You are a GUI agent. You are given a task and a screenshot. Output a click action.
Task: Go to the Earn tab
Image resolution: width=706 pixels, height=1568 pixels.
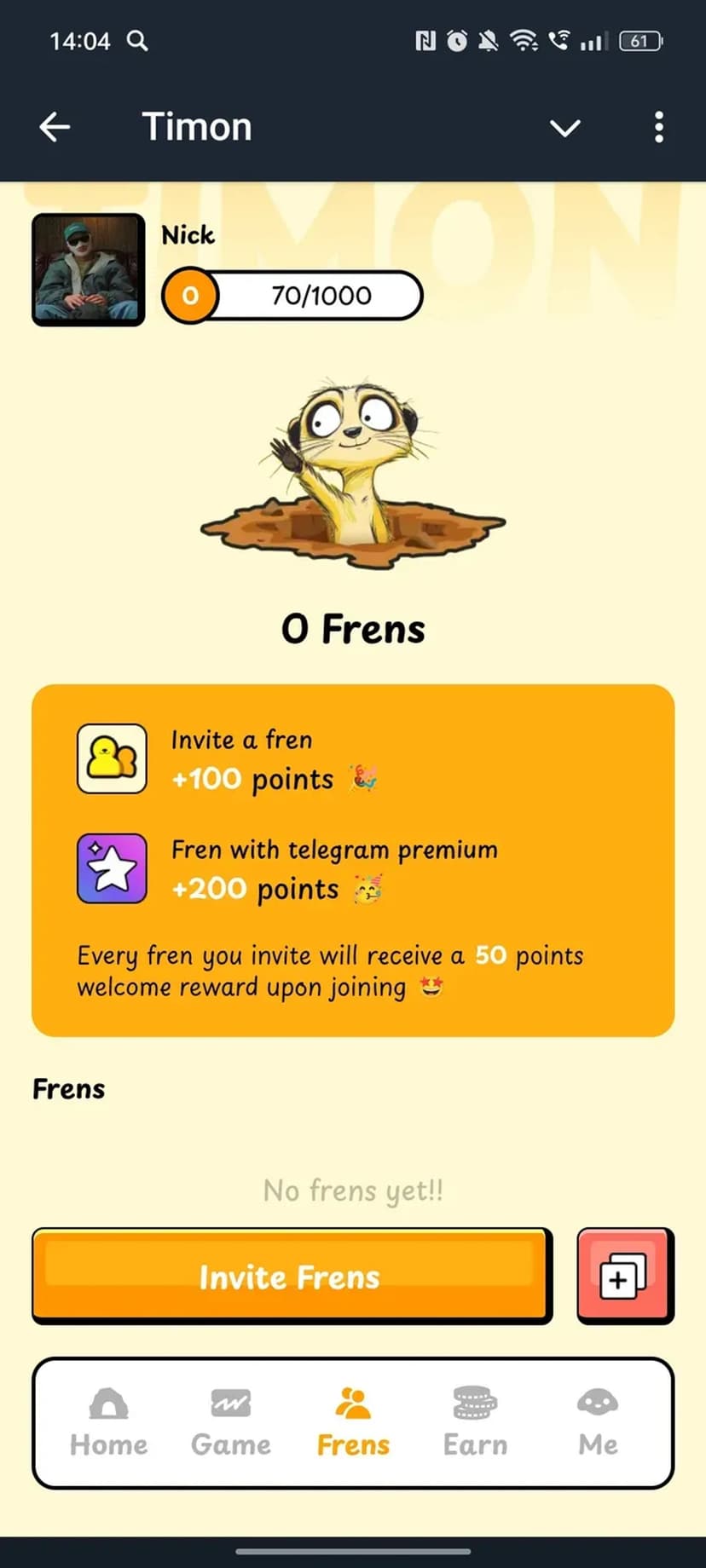[x=475, y=1422]
